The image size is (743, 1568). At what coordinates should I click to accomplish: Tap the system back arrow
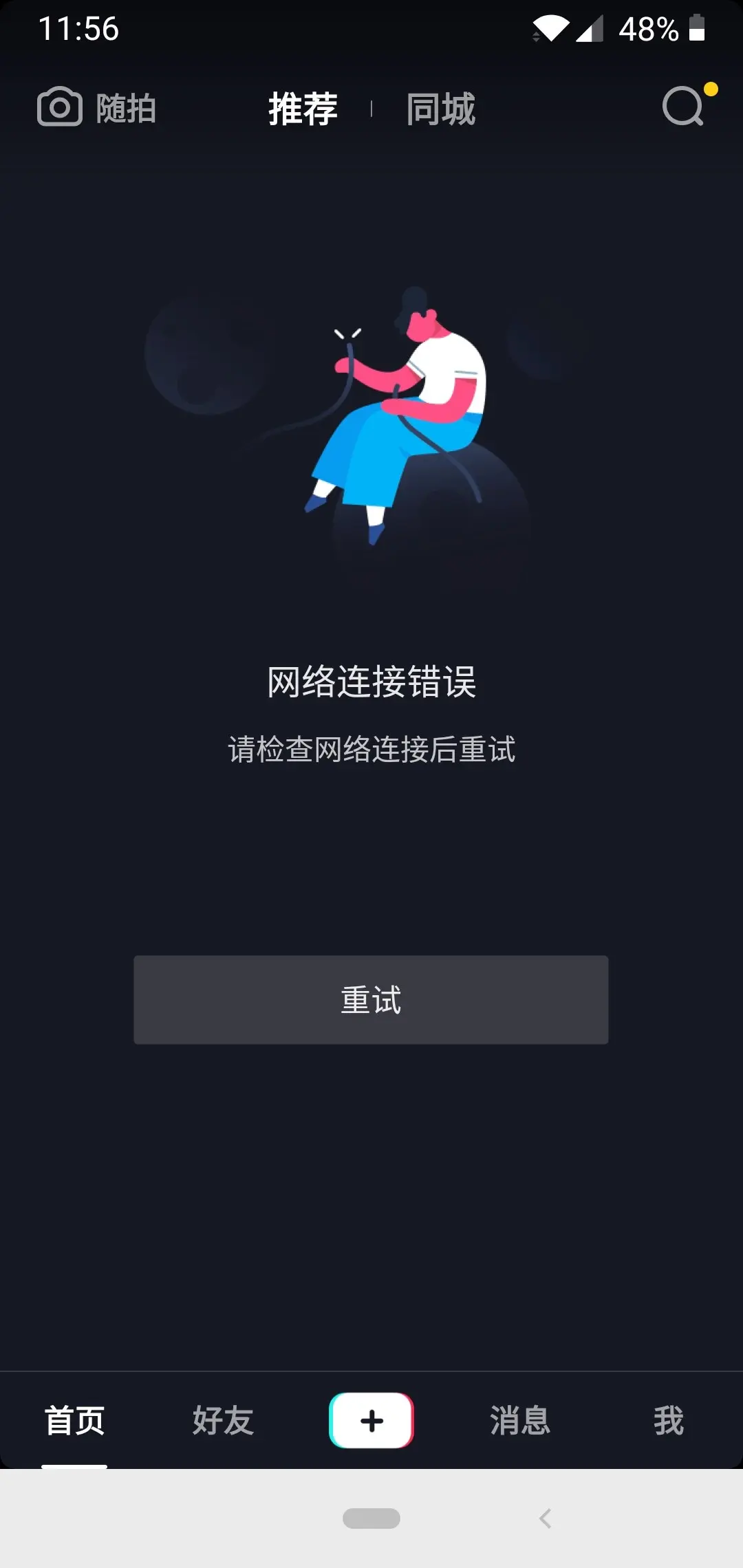click(546, 1518)
